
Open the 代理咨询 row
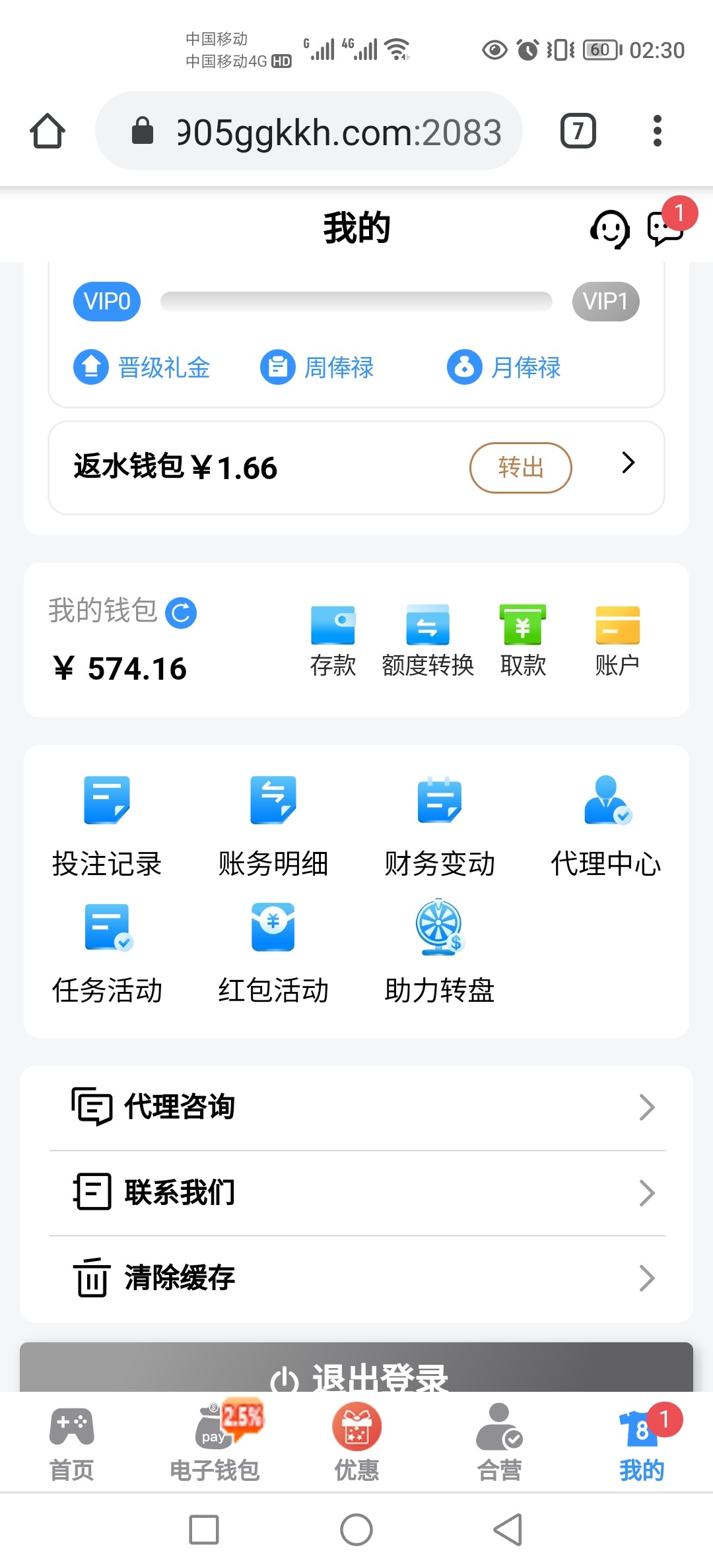356,1107
